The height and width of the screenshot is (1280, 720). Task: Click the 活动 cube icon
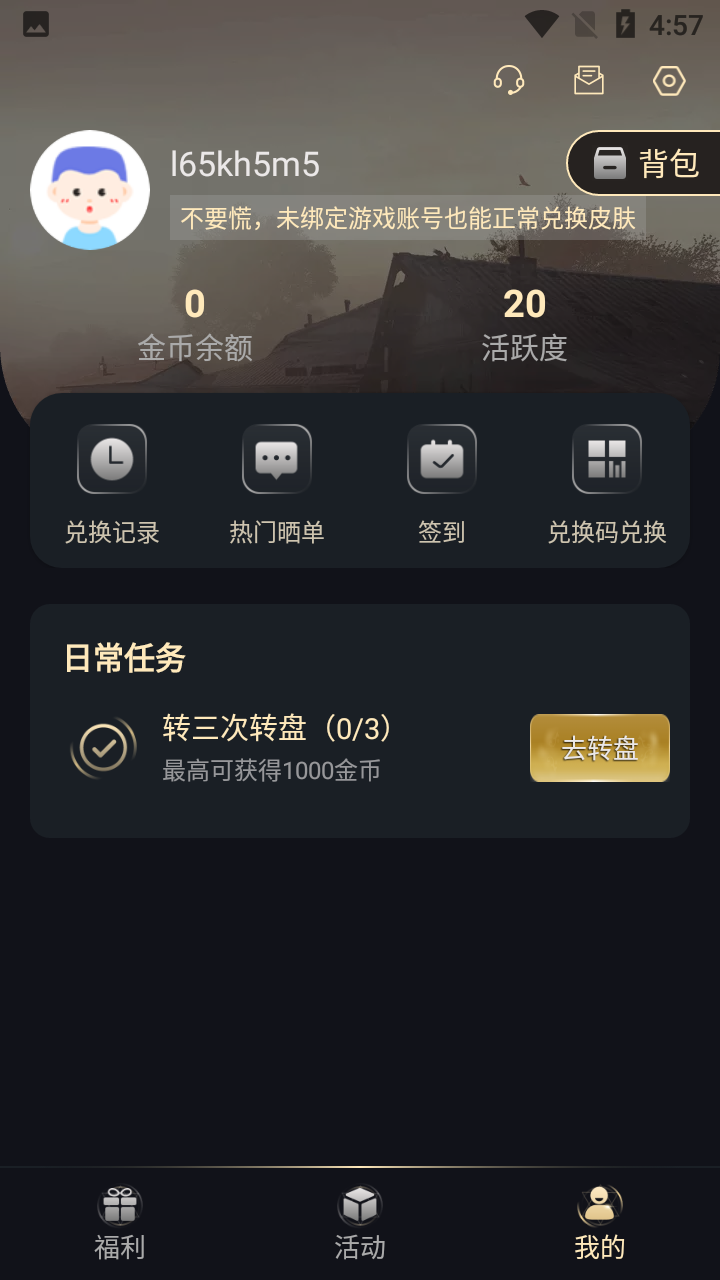pos(359,1207)
